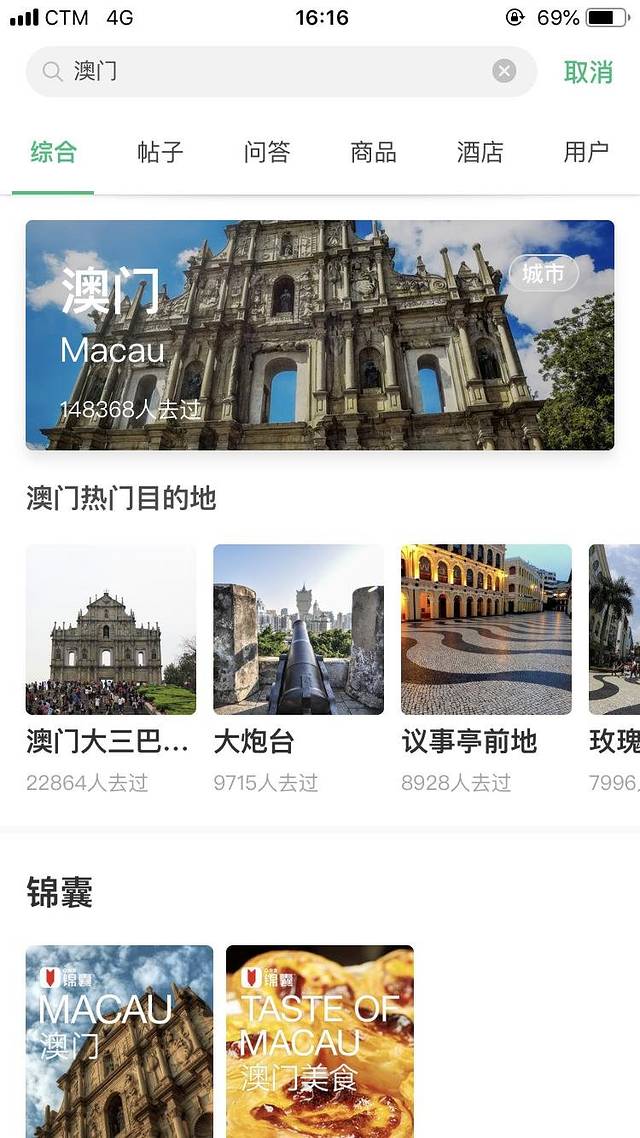This screenshot has width=640, height=1138.
Task: Open the 澳门 Macau city banner
Action: (x=320, y=335)
